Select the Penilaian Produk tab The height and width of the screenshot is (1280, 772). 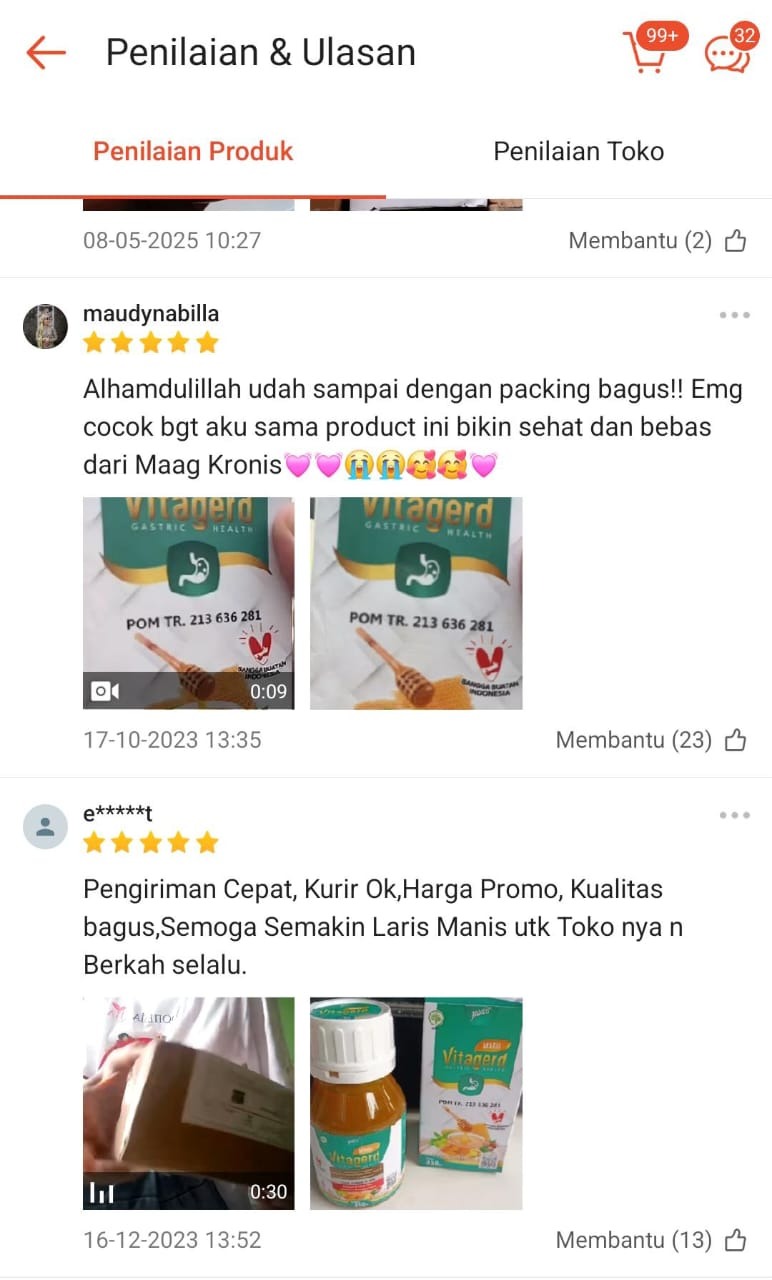(x=193, y=151)
